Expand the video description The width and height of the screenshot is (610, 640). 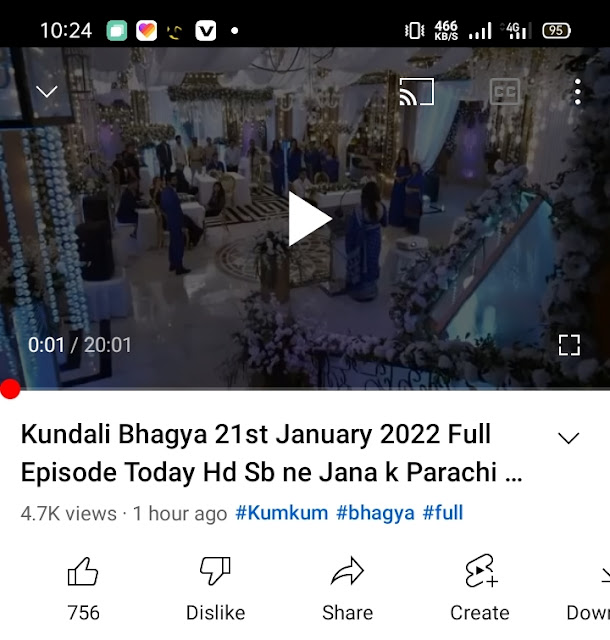tap(568, 438)
